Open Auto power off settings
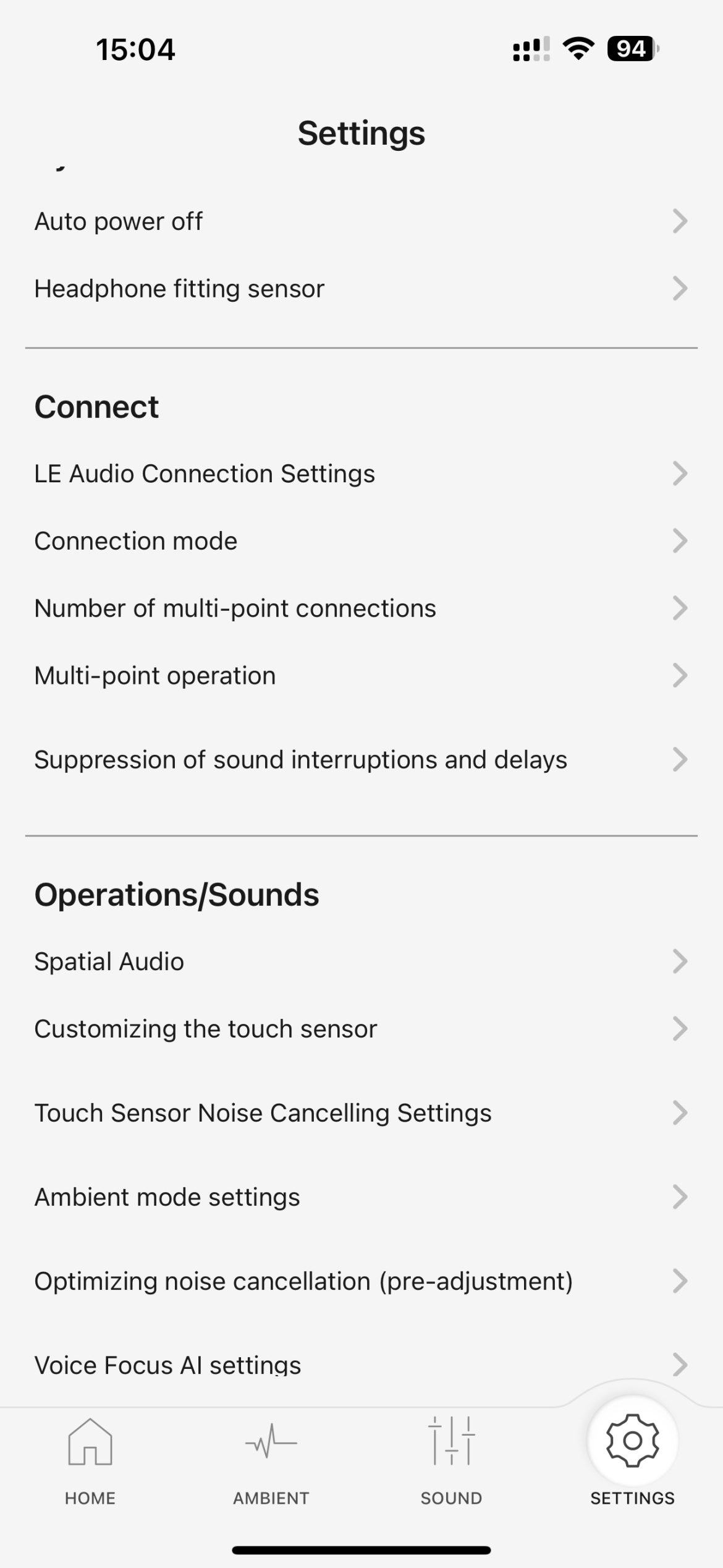 tap(361, 221)
